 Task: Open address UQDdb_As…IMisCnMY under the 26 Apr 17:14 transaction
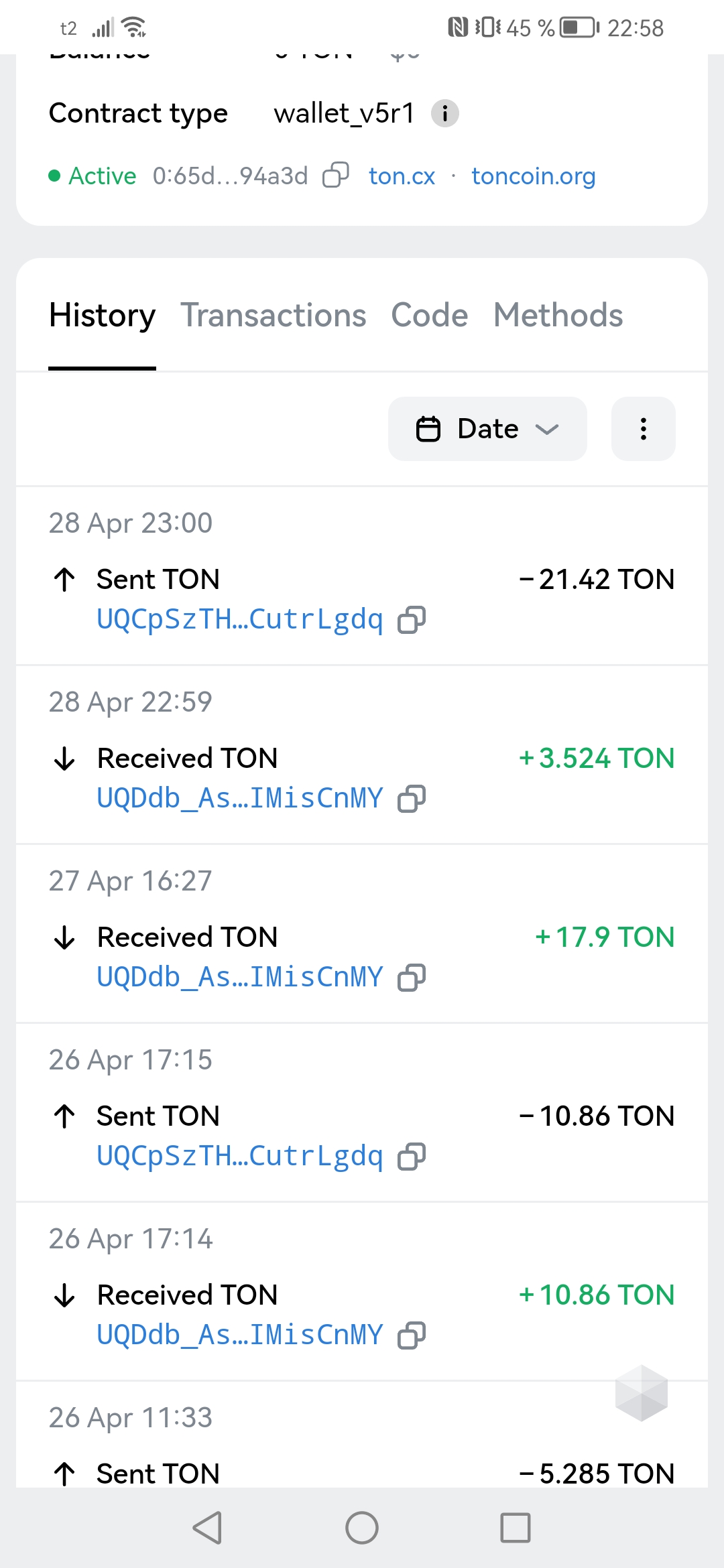240,1335
